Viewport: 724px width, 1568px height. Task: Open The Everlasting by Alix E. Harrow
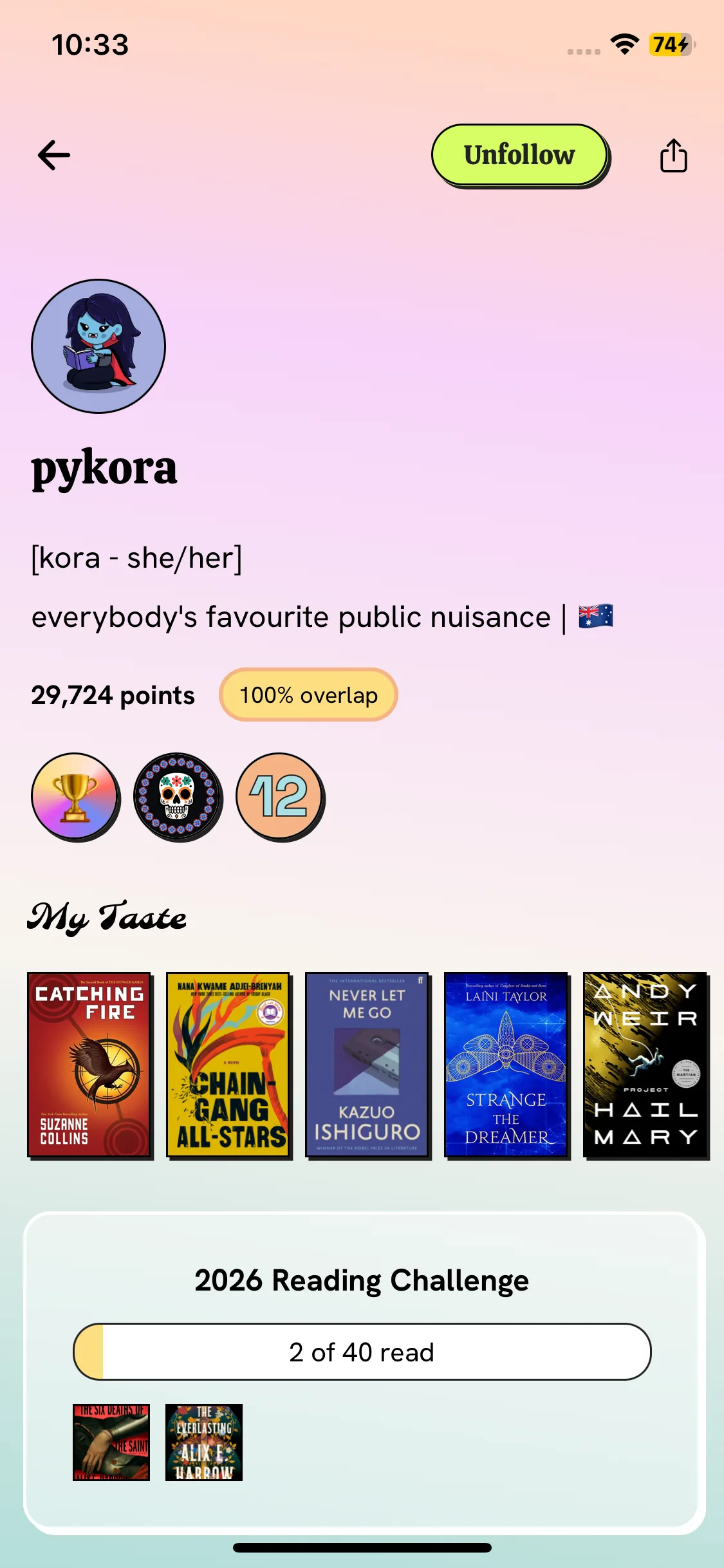204,1442
